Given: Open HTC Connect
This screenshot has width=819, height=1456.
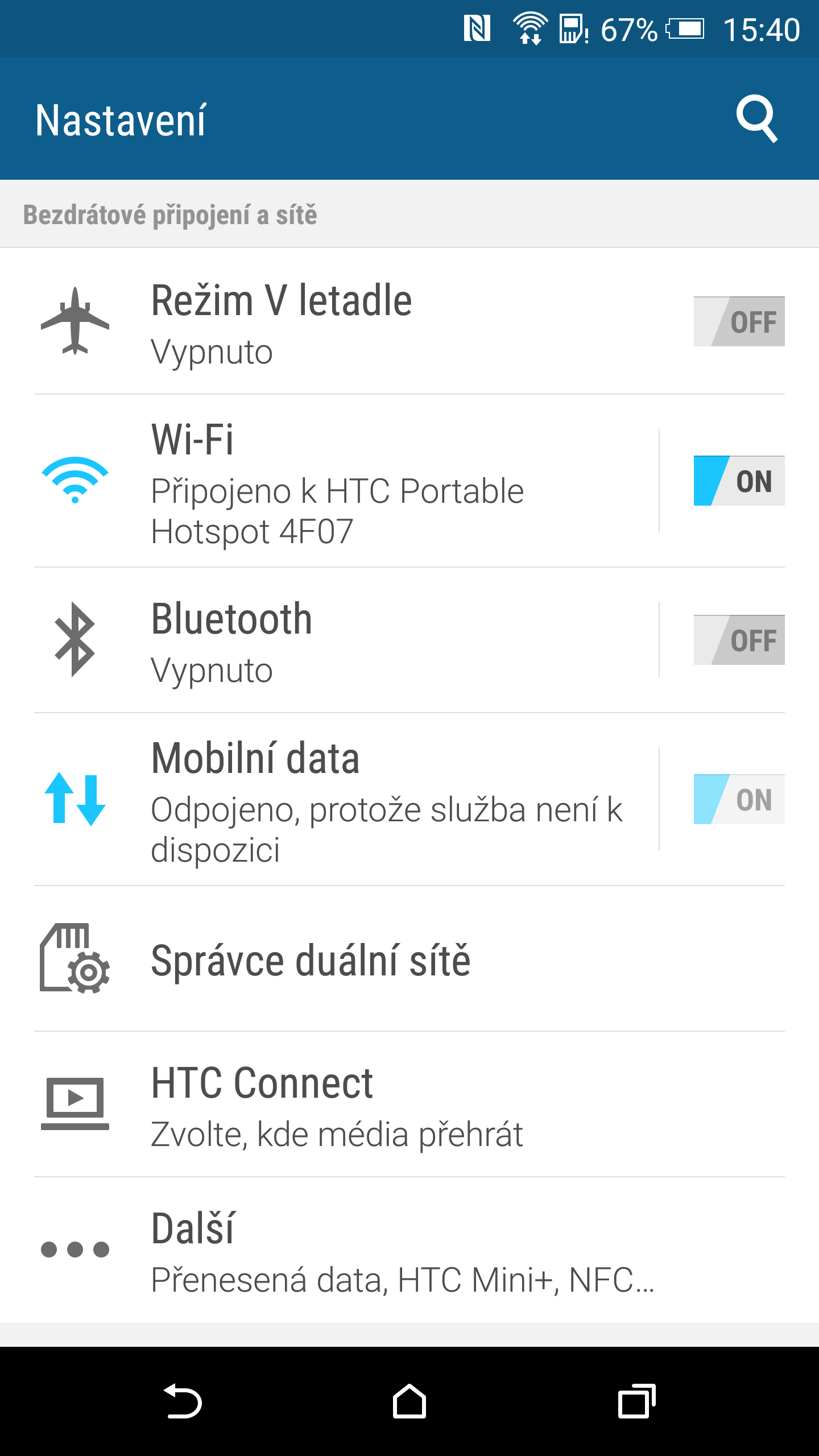Looking at the screenshot, I should 409,1105.
